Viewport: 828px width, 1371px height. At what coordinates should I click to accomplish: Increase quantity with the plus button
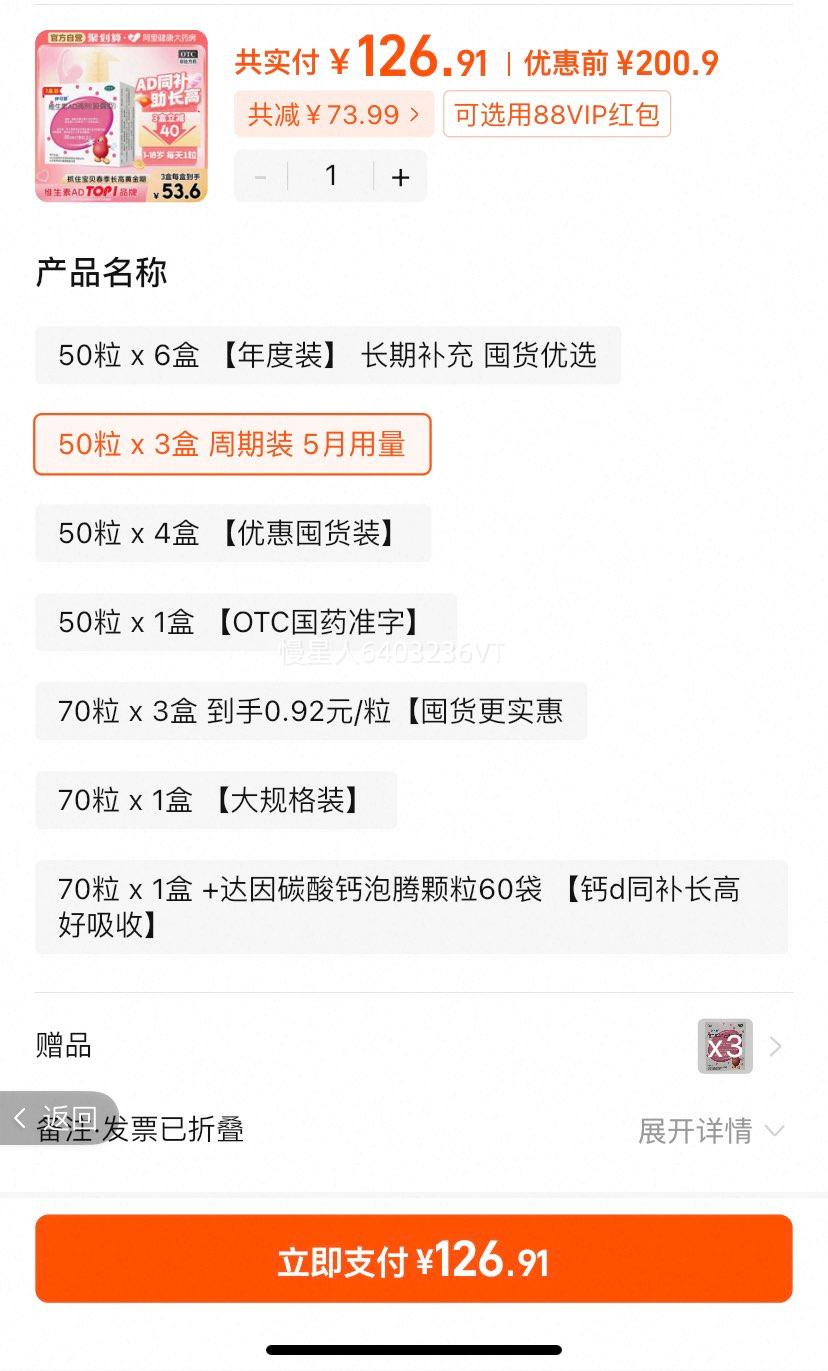[x=400, y=177]
